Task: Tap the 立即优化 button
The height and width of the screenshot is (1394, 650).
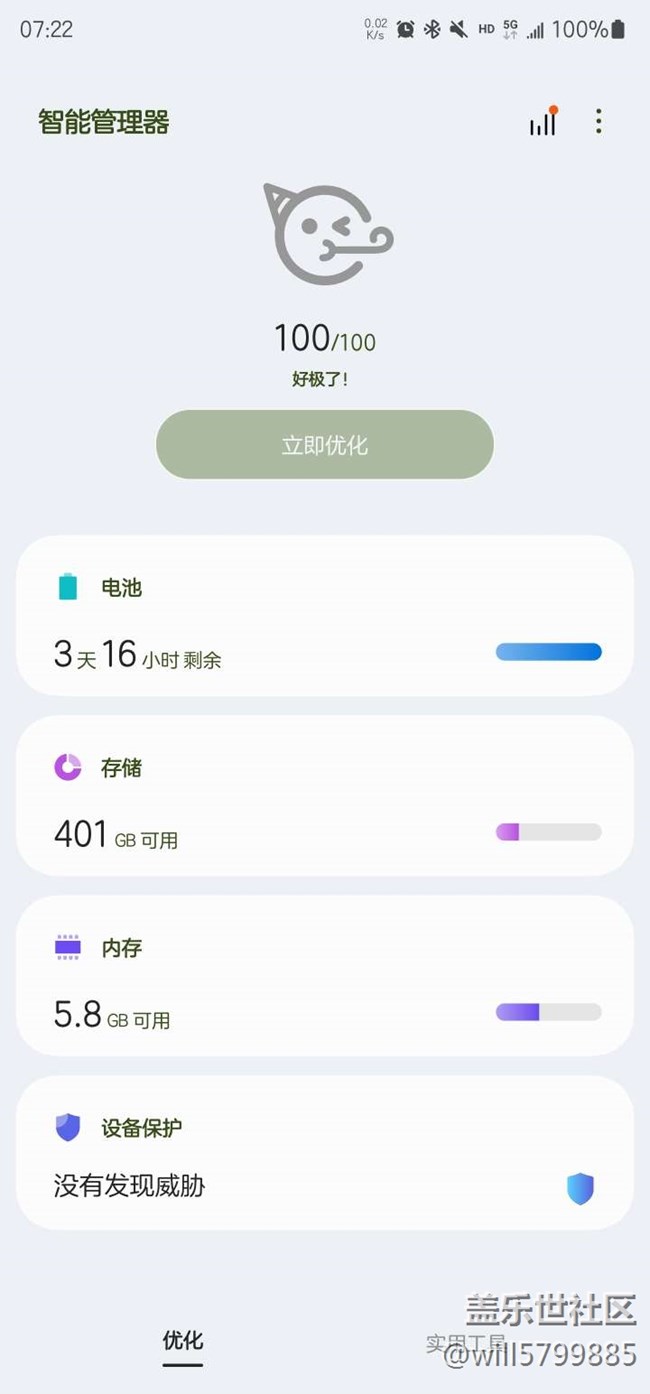Action: 325,445
